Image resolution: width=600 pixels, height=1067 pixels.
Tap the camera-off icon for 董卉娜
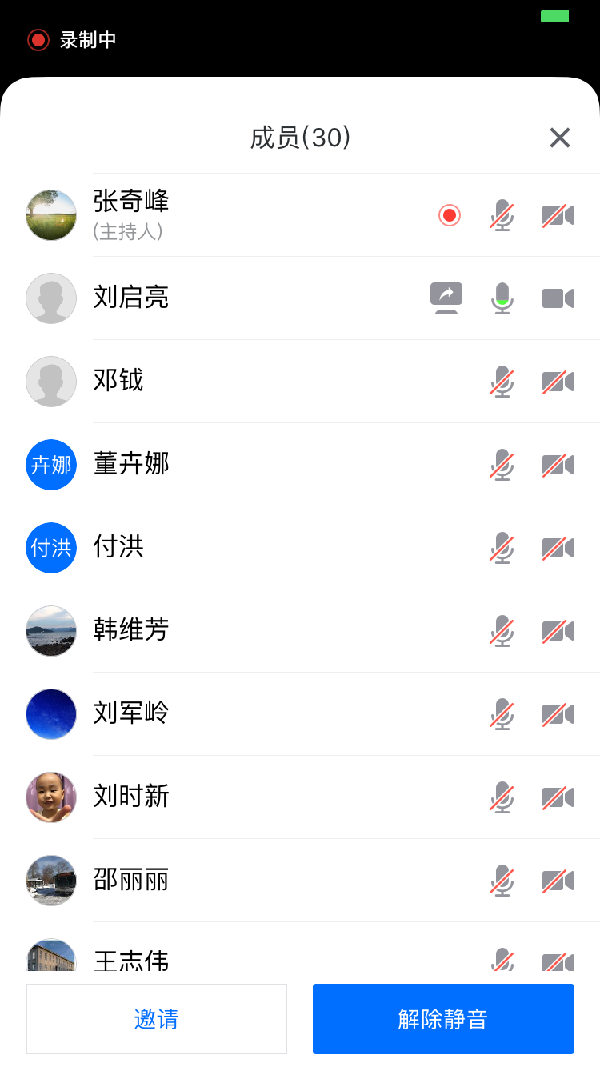(x=558, y=464)
